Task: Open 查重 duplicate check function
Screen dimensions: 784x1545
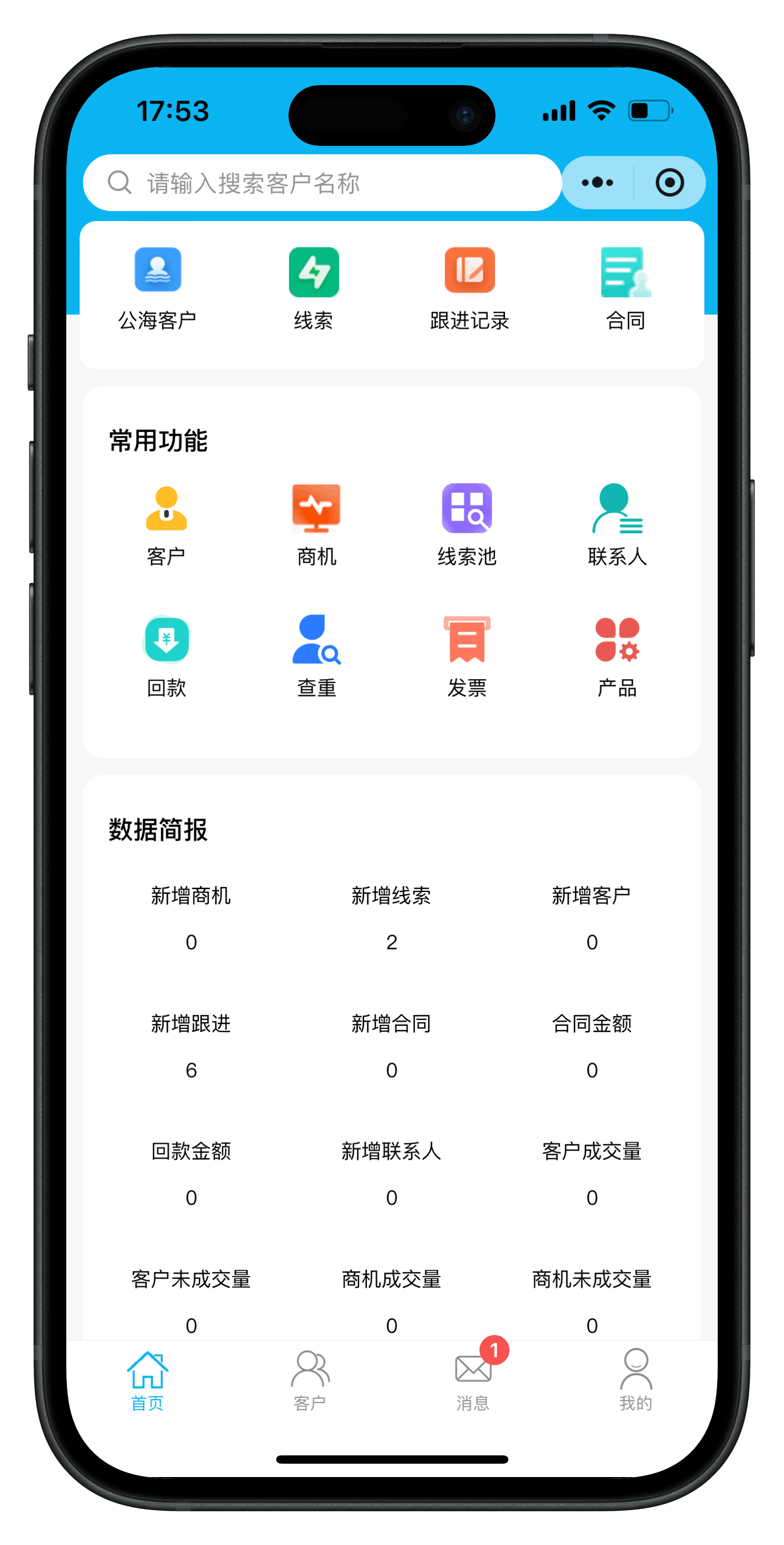Action: click(317, 655)
